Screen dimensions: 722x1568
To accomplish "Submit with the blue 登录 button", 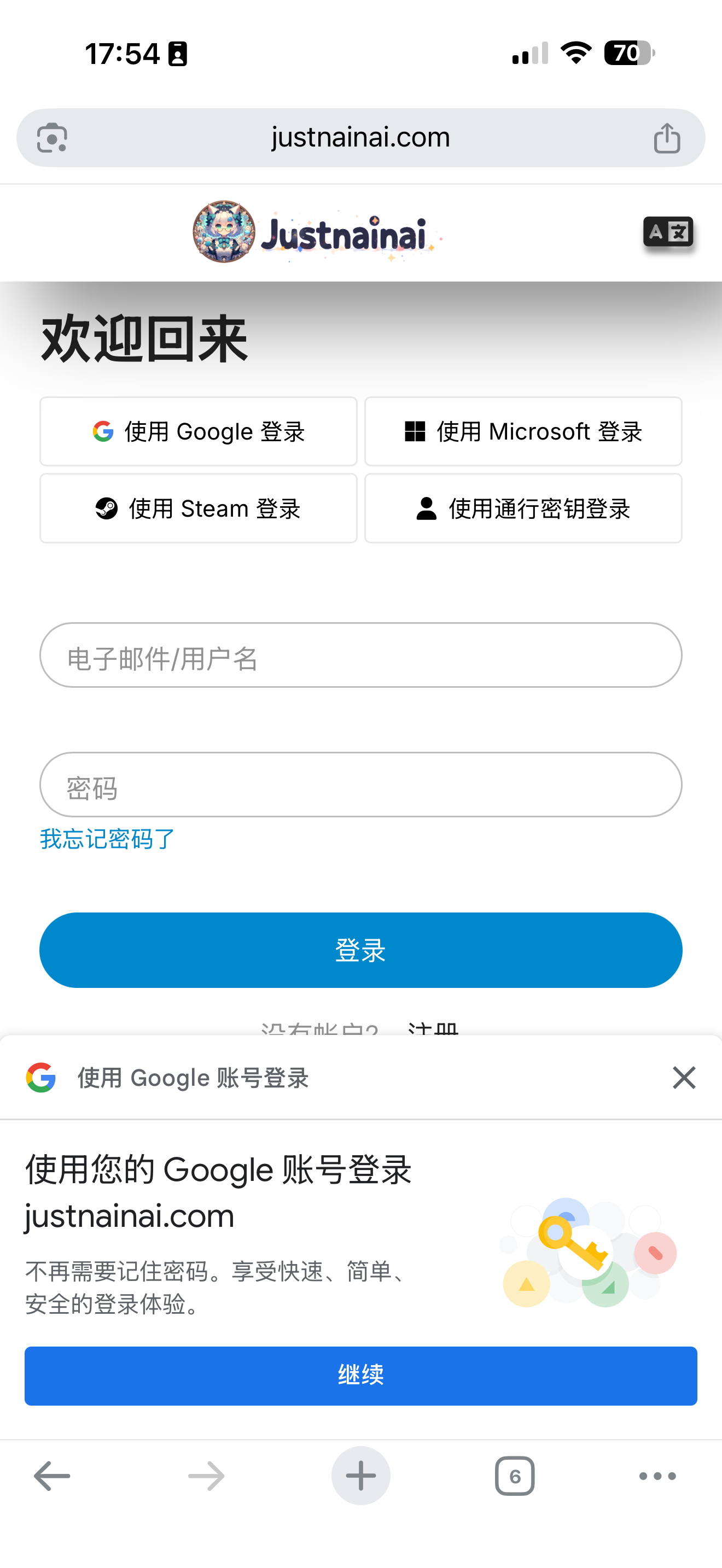I will click(360, 950).
